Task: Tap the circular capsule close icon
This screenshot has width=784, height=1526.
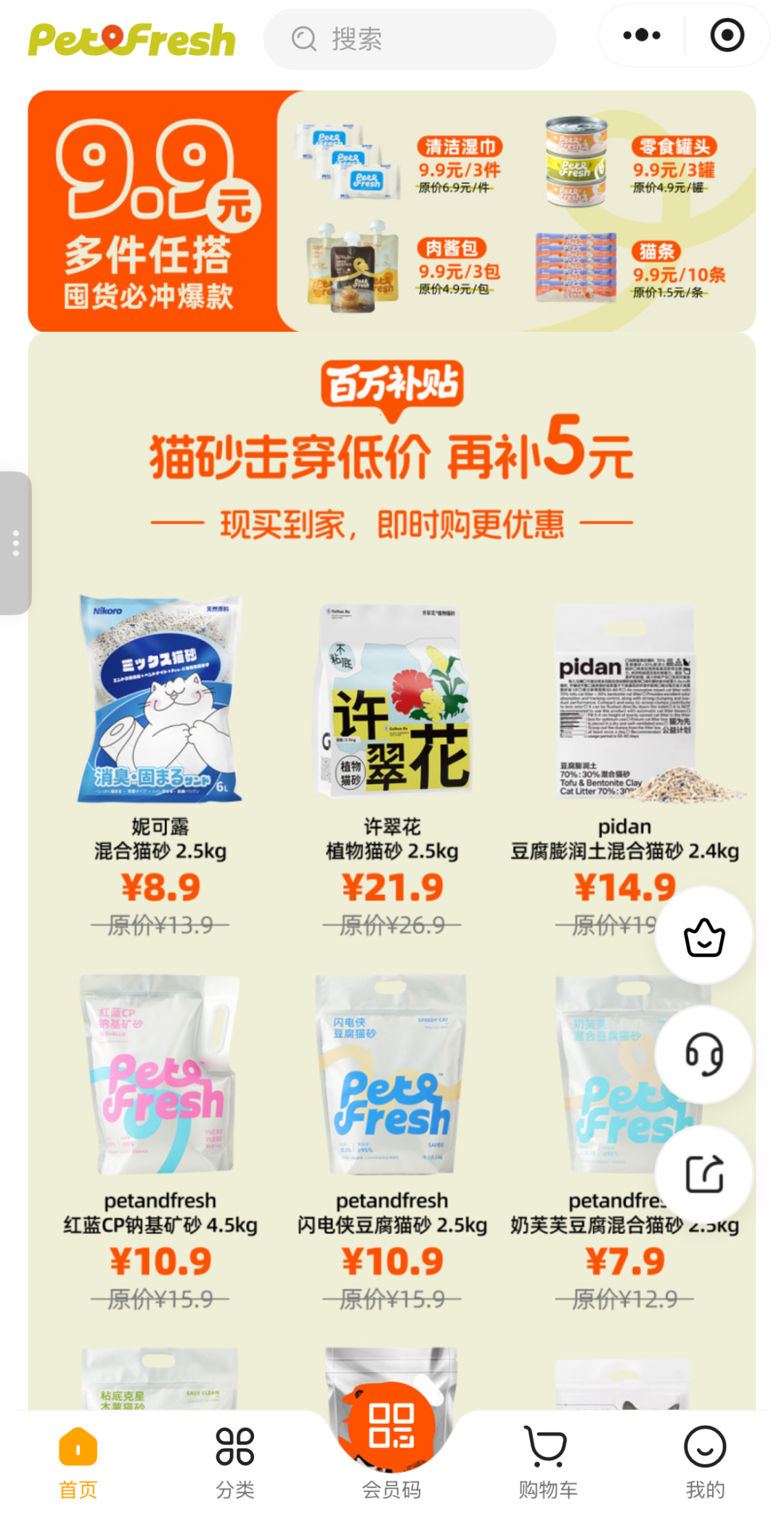Action: click(x=727, y=35)
